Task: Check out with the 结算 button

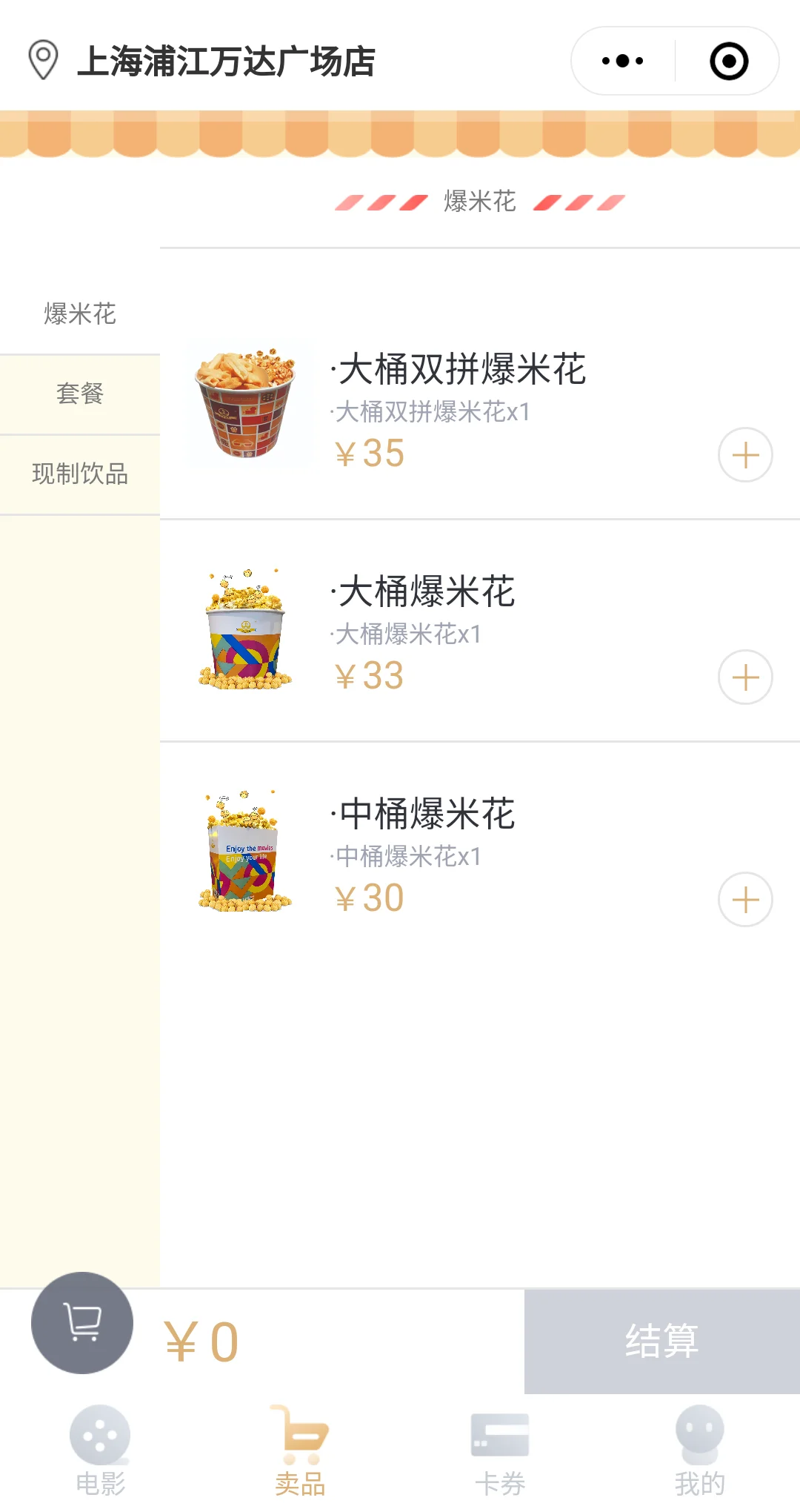Action: pyautogui.click(x=661, y=1341)
